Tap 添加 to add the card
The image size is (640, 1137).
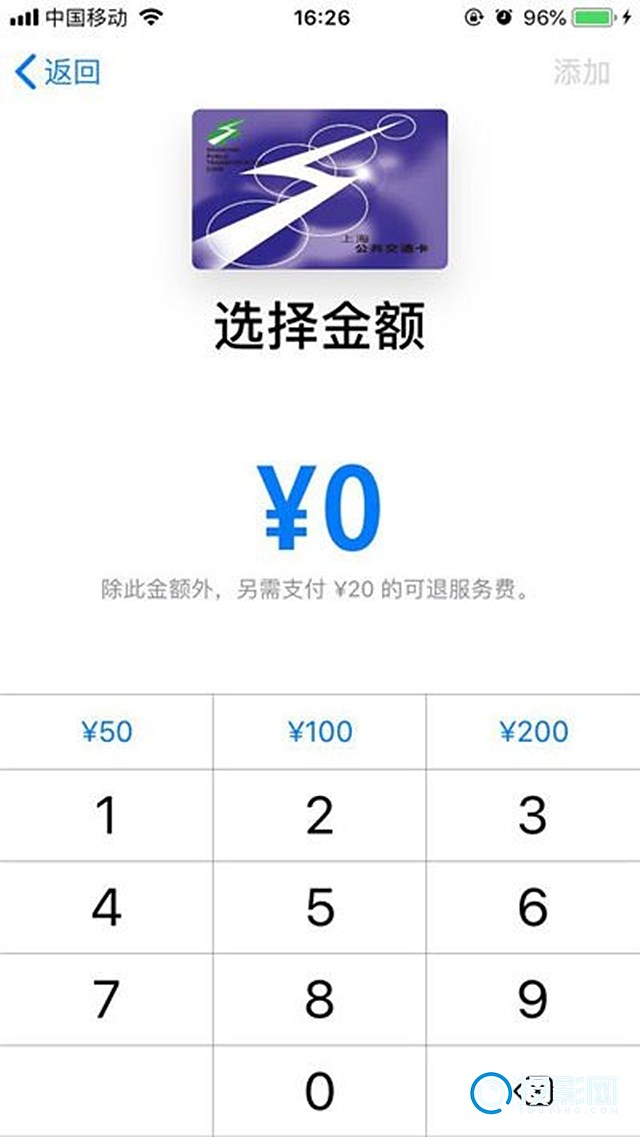[x=581, y=72]
